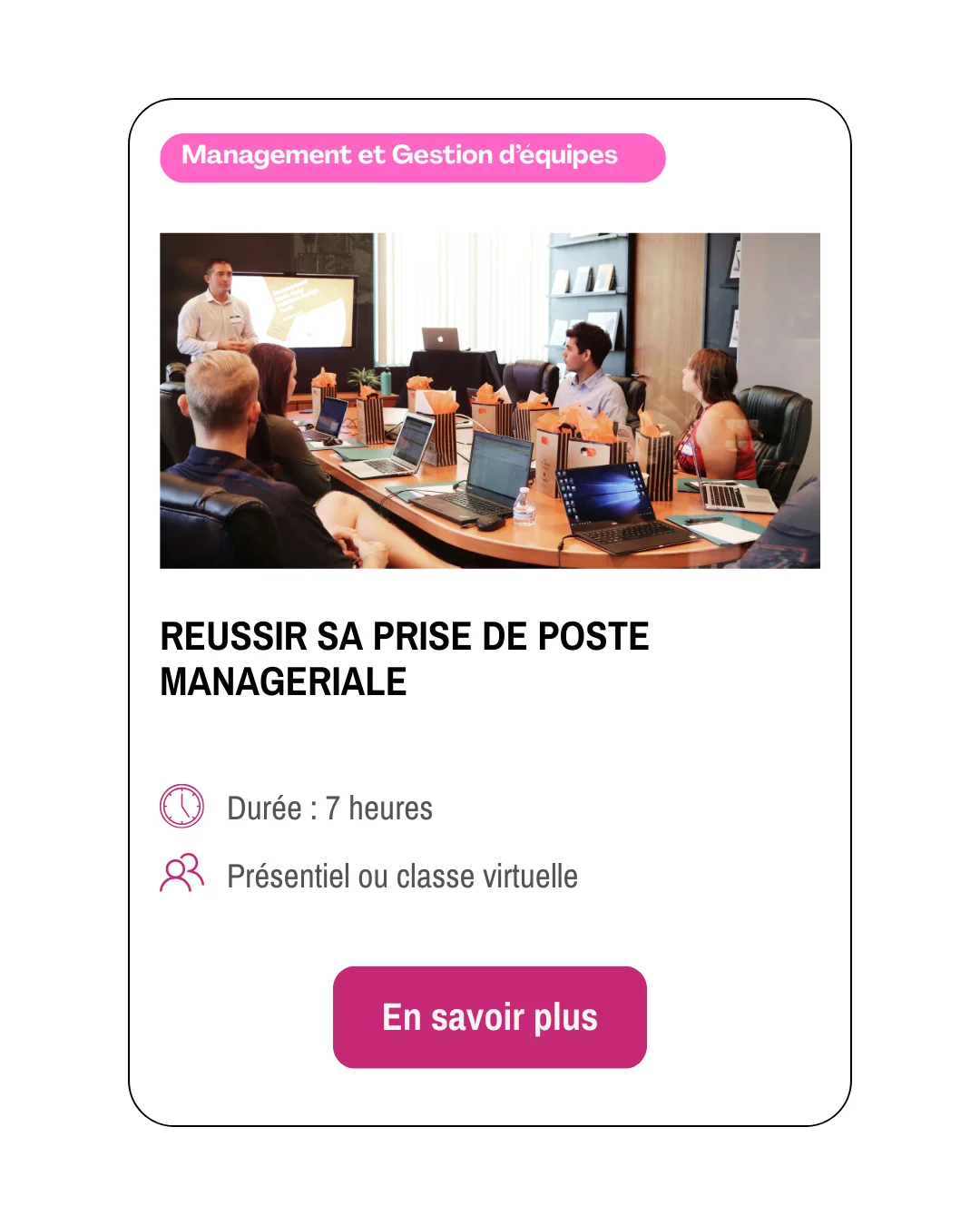Screen dimensions: 980x1225
Task: Click the pink rounded button label
Action: (489, 1016)
